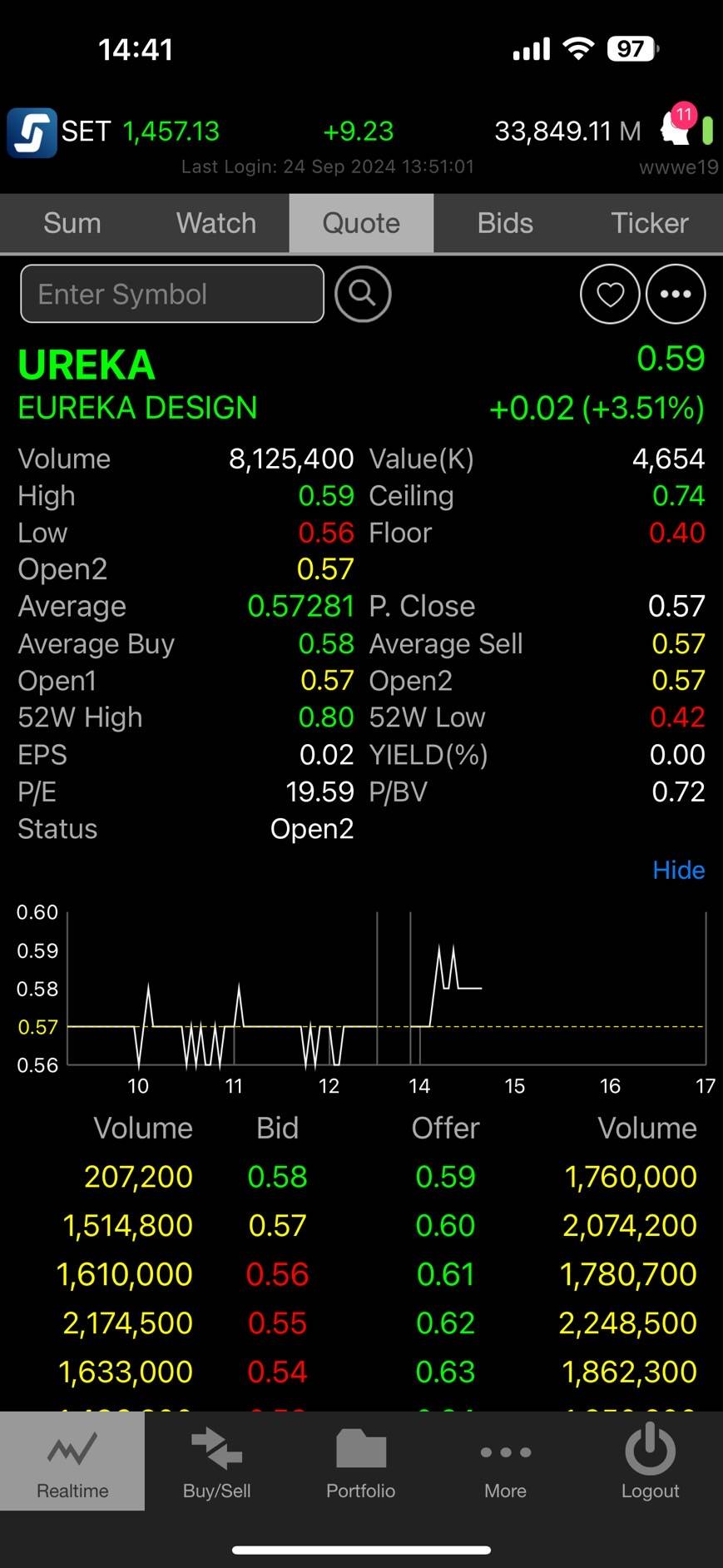This screenshot has height=1568, width=723.
Task: Open the Buy/Sell screen
Action: pyautogui.click(x=216, y=1462)
